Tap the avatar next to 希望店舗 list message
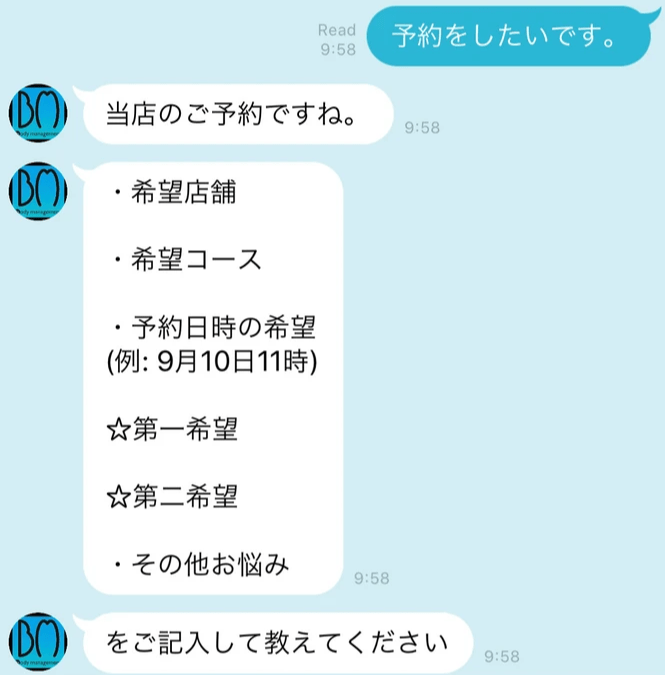The width and height of the screenshot is (665, 675). pyautogui.click(x=38, y=191)
